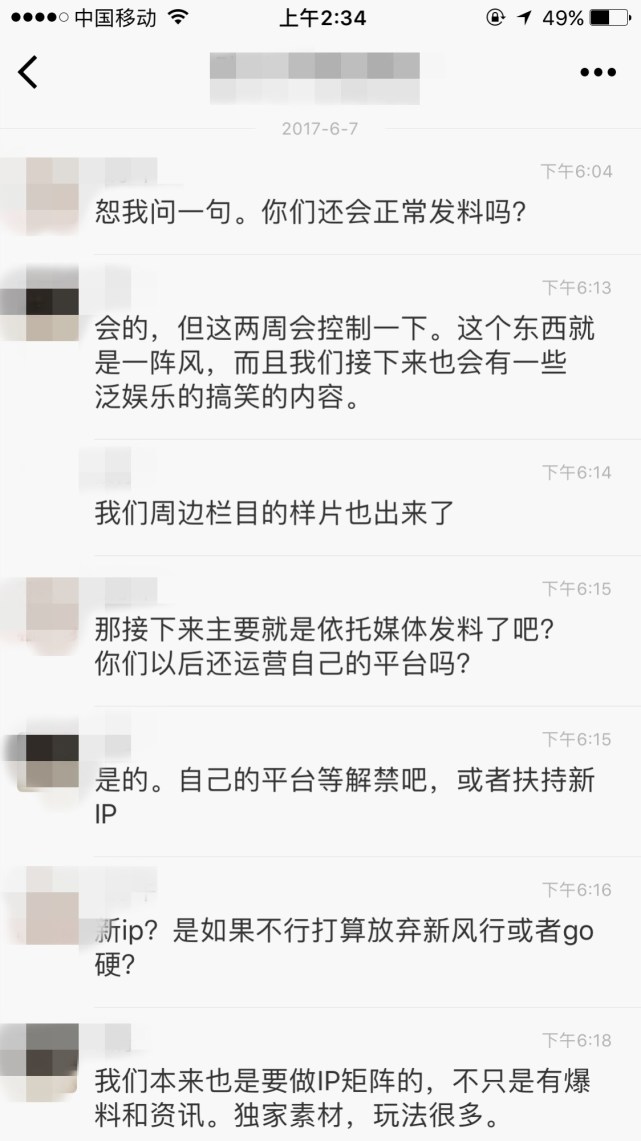Open the message asking 你们还会正常发料吗
The height and width of the screenshot is (1141, 641).
(311, 212)
